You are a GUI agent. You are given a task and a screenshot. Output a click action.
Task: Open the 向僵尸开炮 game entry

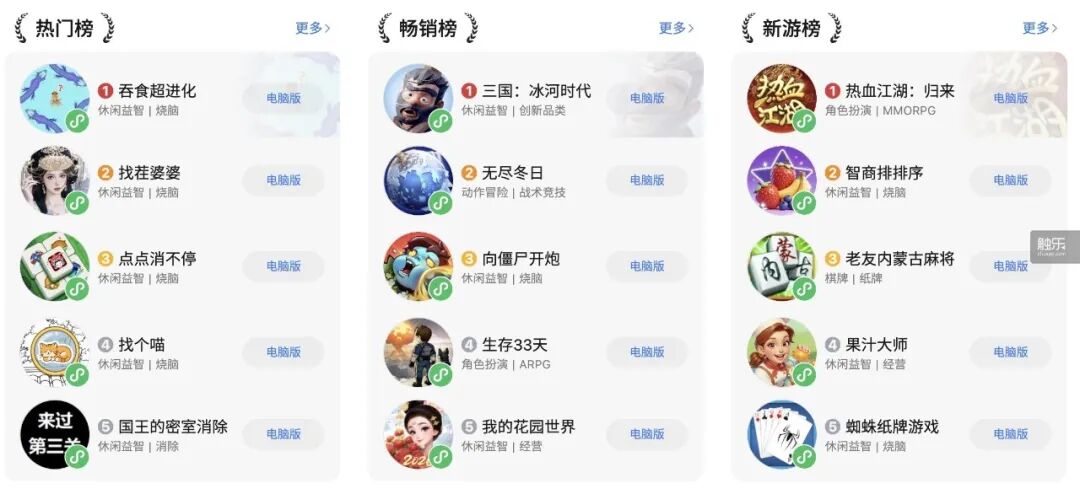(x=520, y=259)
